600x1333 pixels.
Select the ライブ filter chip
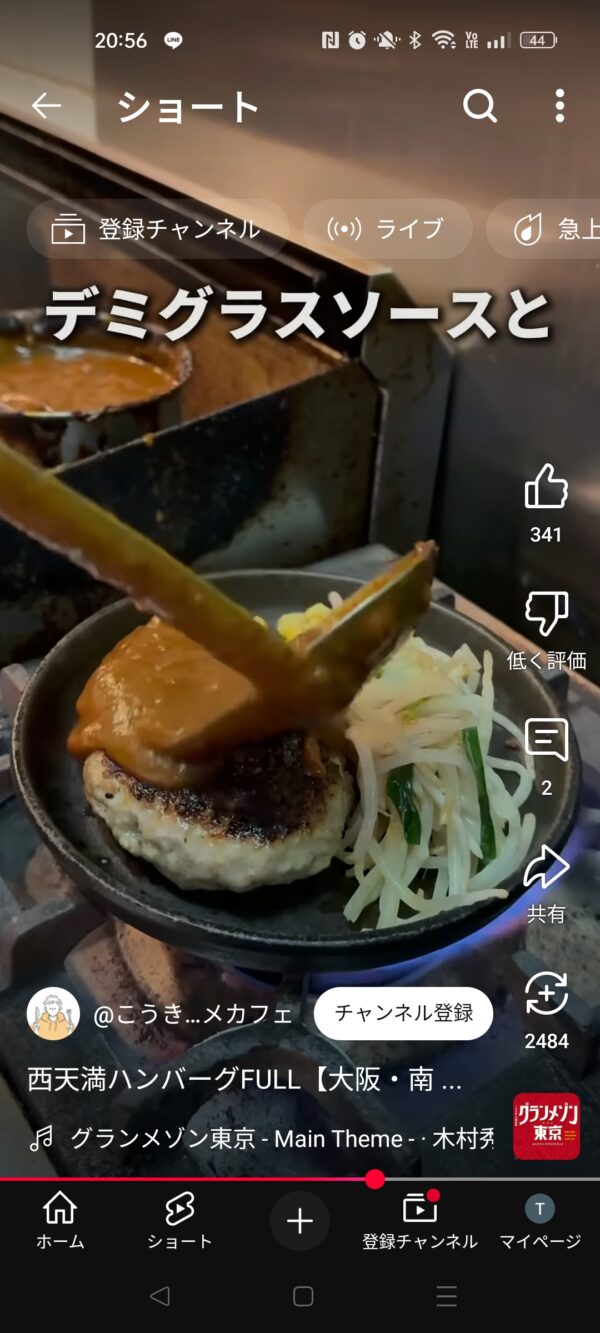[387, 229]
